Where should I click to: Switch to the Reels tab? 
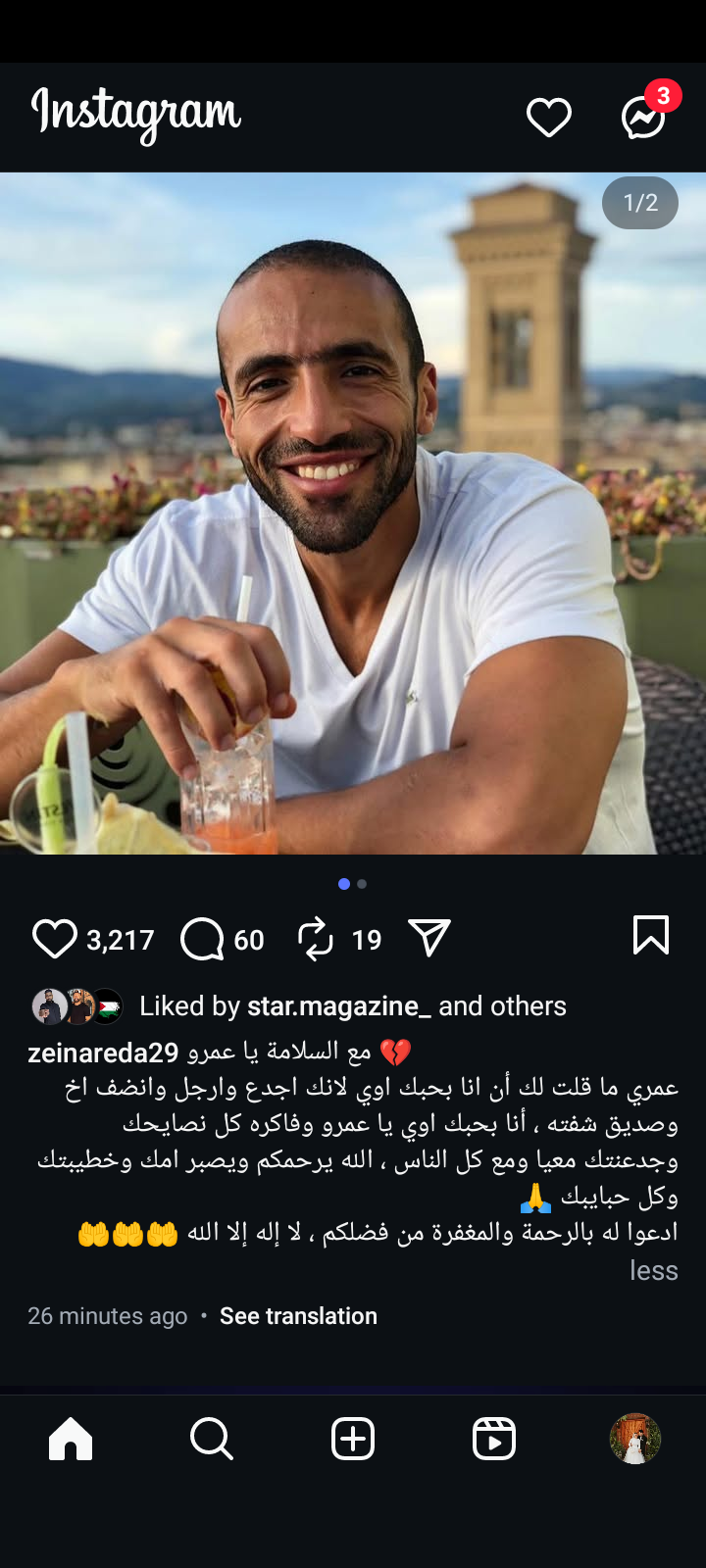(494, 1440)
